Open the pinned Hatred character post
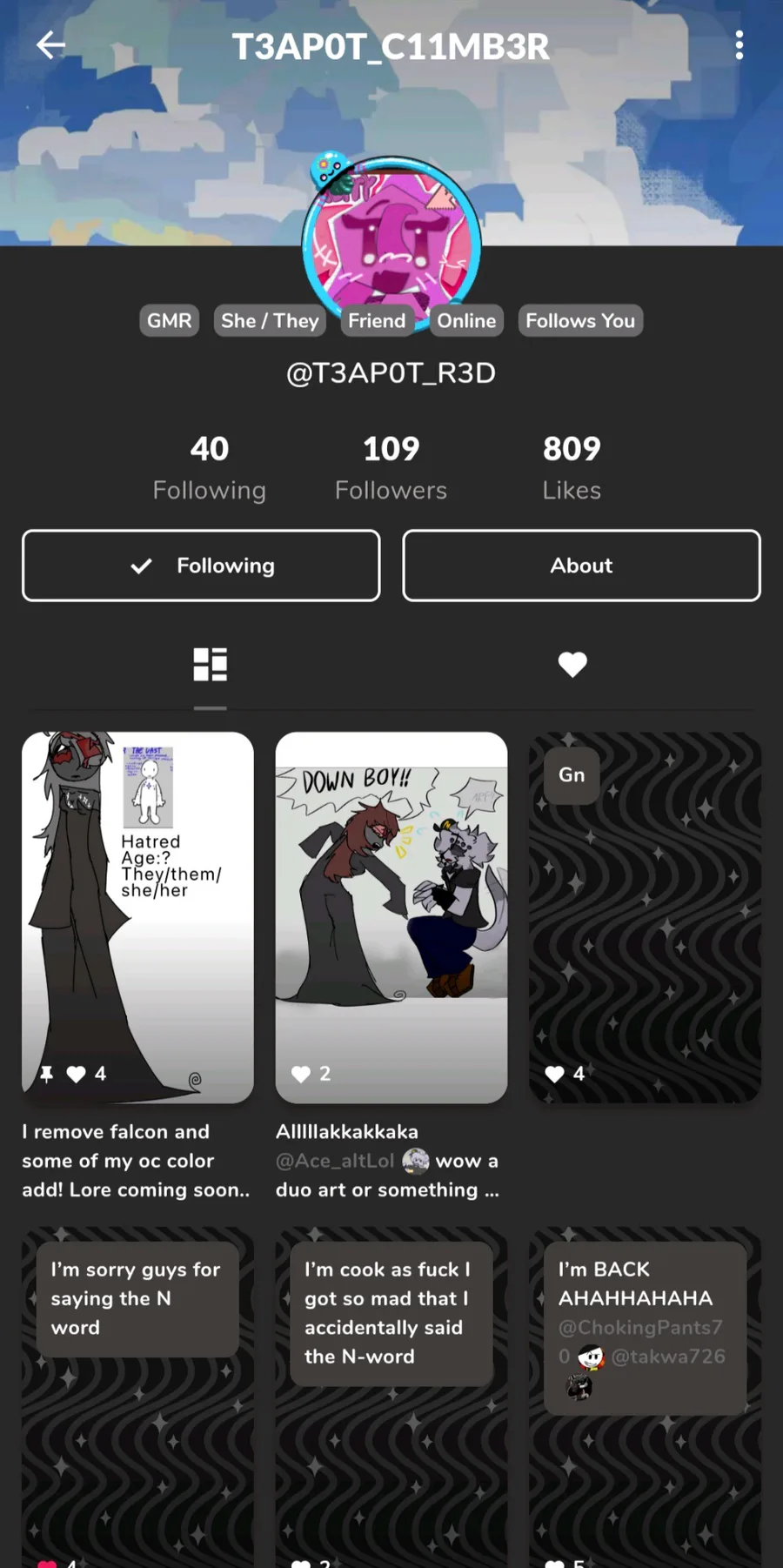 tap(137, 917)
